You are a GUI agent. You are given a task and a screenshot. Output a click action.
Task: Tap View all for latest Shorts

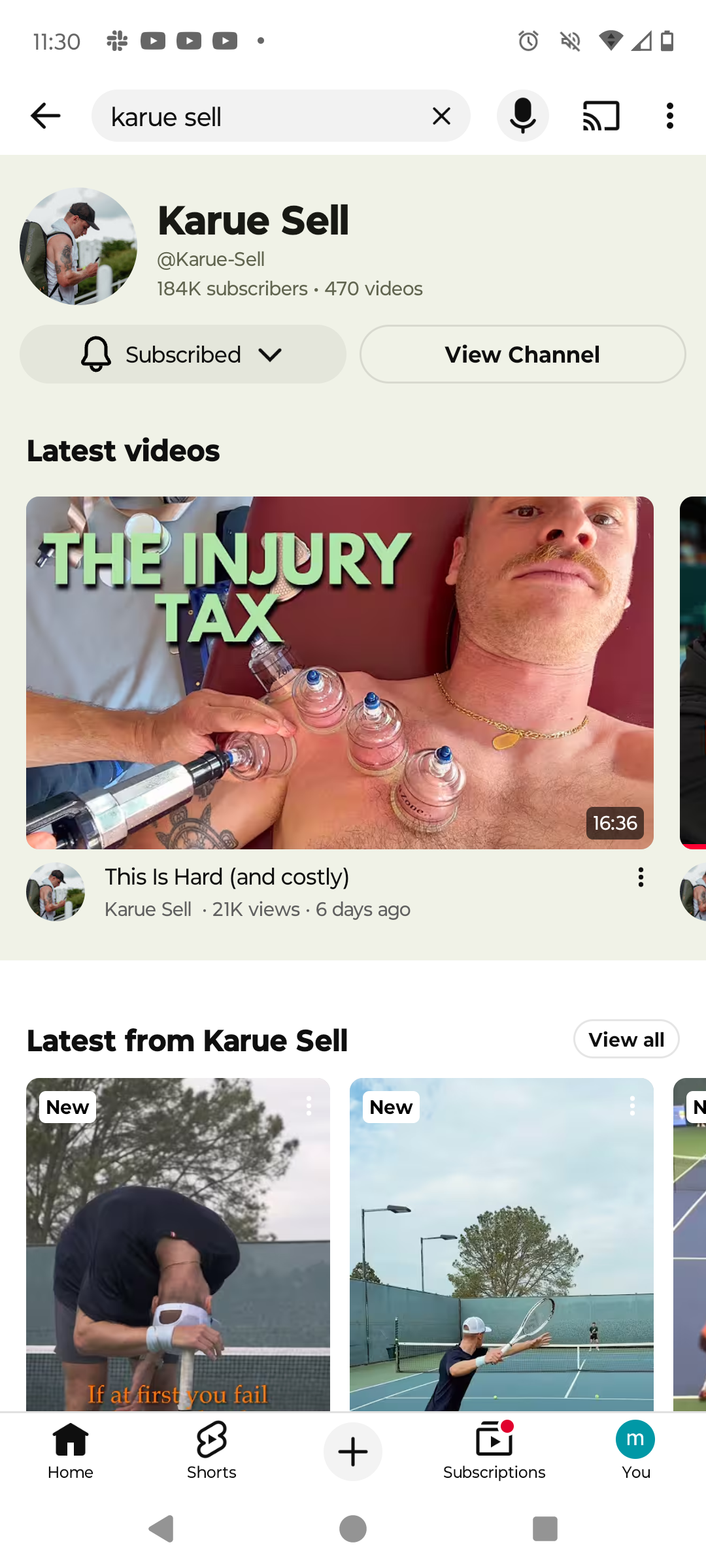(626, 1039)
